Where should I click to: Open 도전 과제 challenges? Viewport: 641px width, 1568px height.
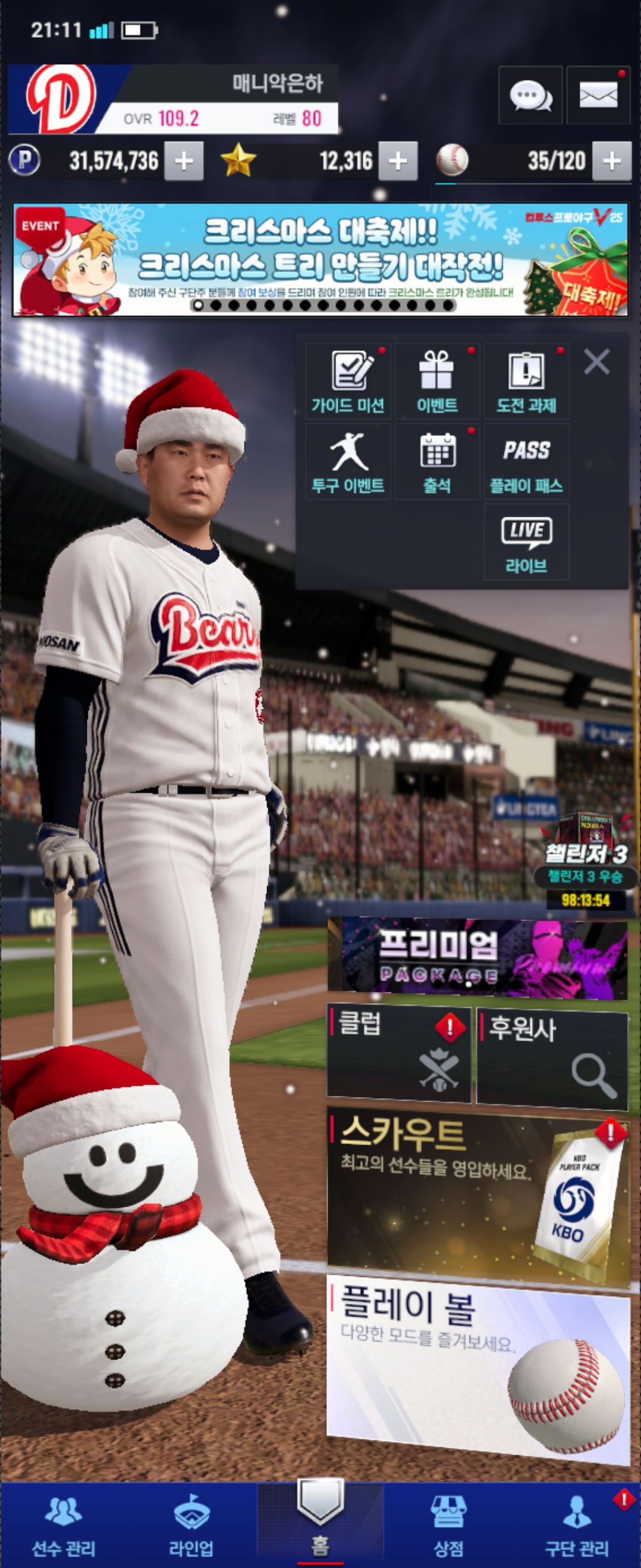(526, 382)
